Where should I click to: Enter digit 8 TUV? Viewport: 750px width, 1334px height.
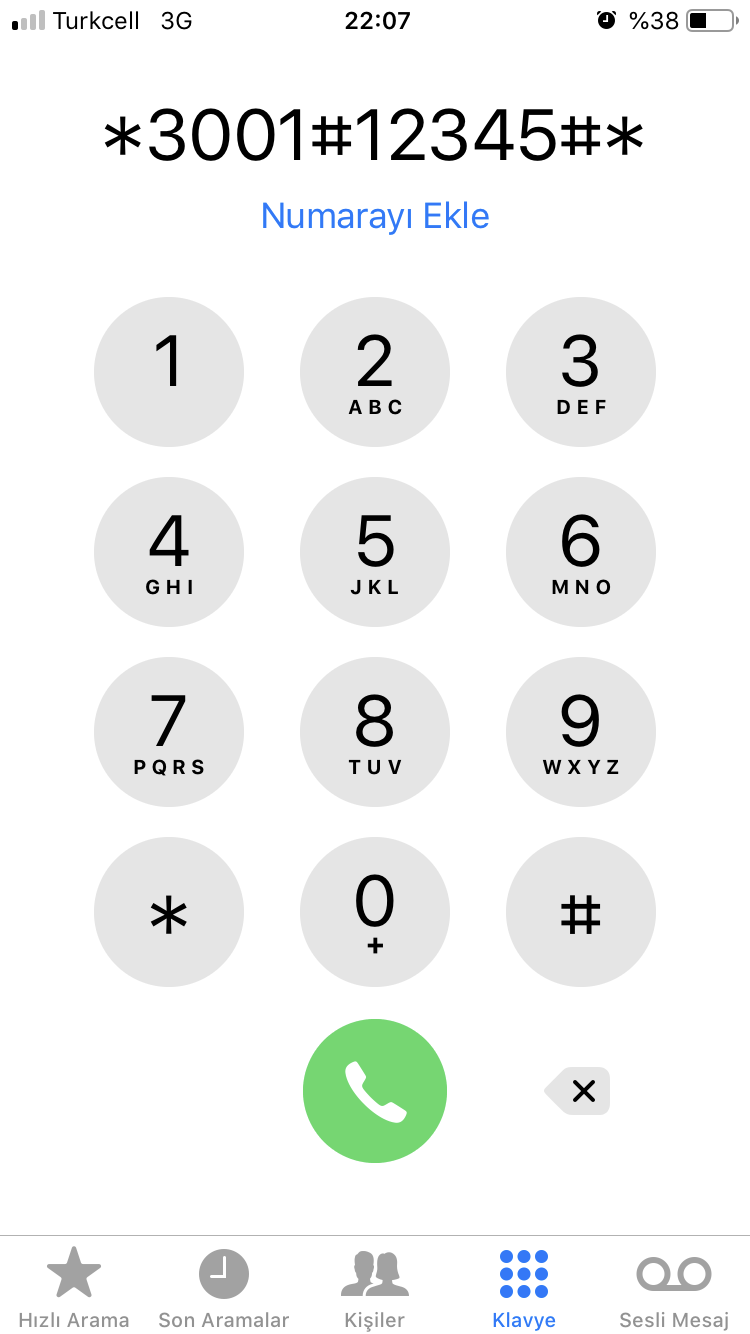pyautogui.click(x=375, y=732)
